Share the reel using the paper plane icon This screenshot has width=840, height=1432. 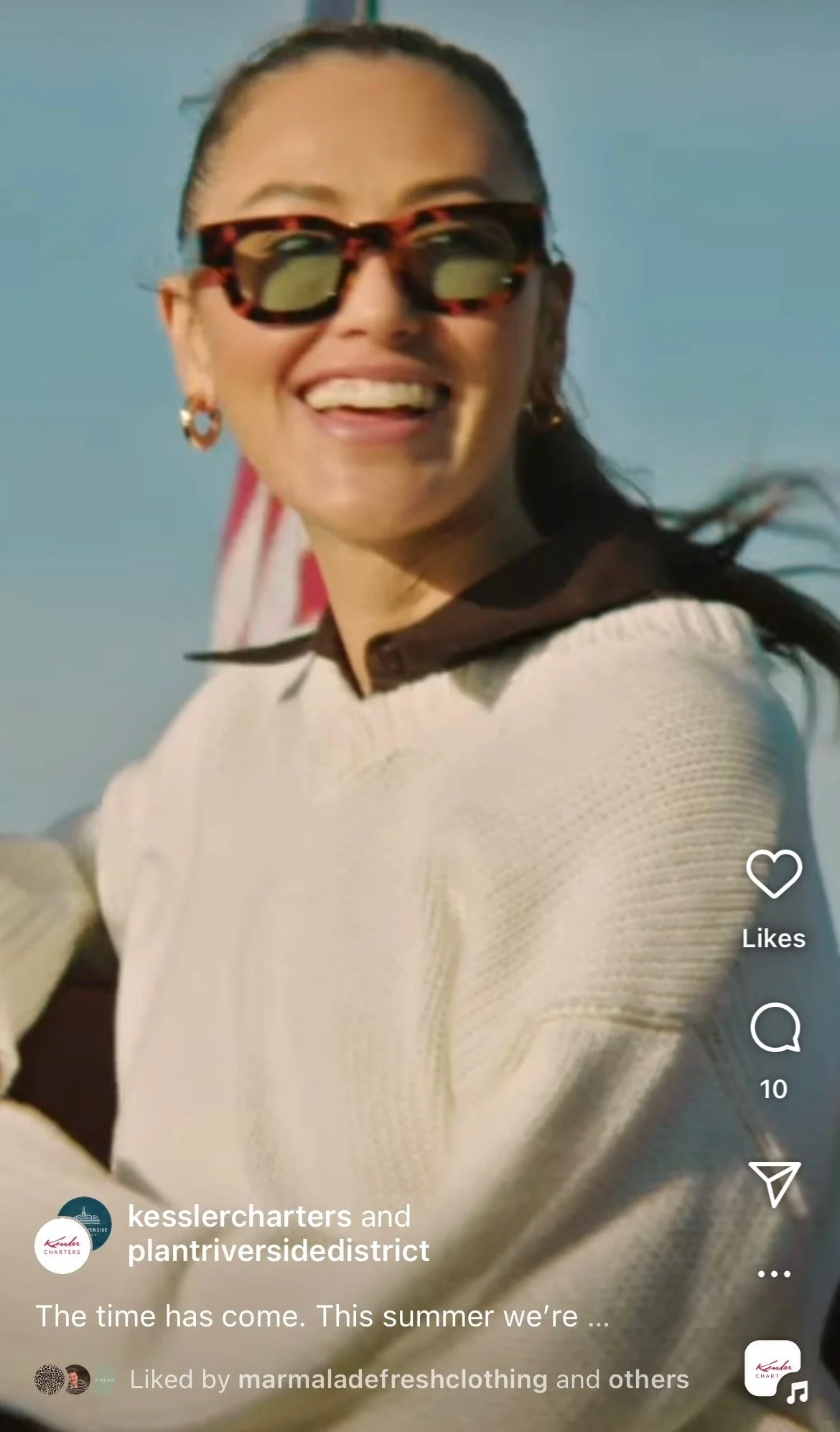click(774, 1184)
